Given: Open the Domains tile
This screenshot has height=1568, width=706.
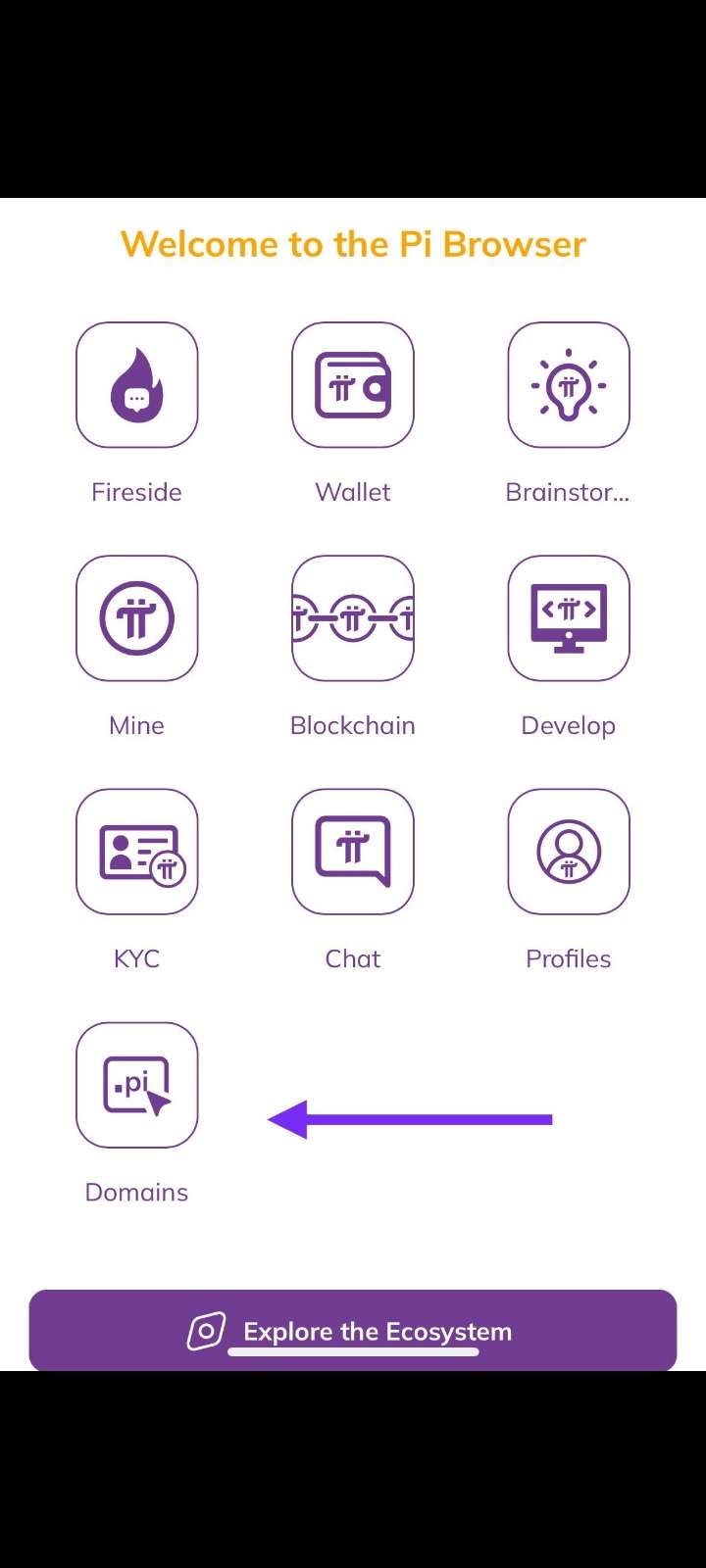Looking at the screenshot, I should click(137, 1085).
